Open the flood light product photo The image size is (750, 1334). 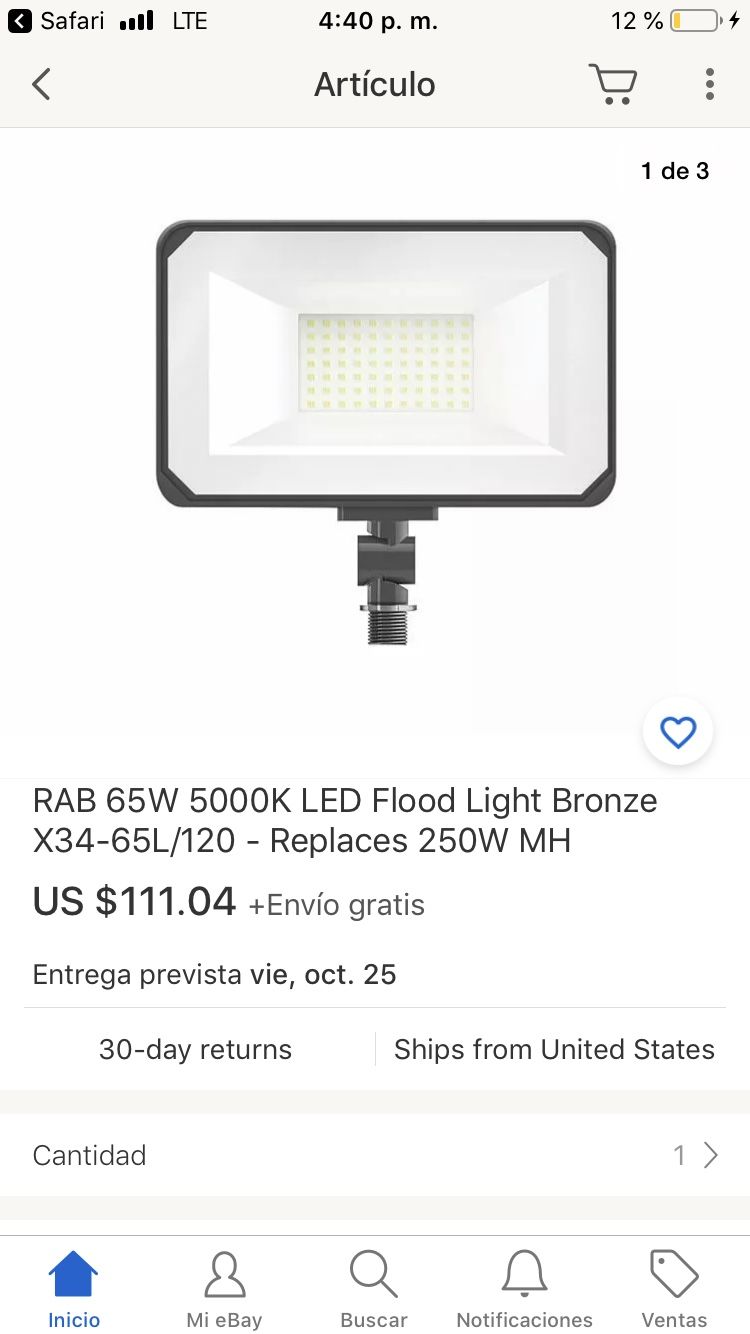point(386,430)
